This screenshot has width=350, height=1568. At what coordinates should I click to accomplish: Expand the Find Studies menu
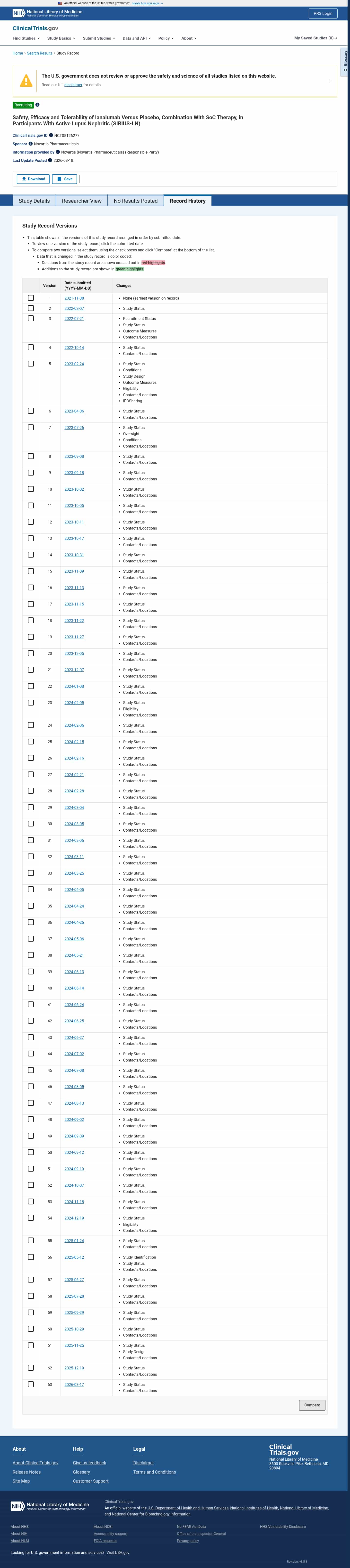pyautogui.click(x=26, y=38)
